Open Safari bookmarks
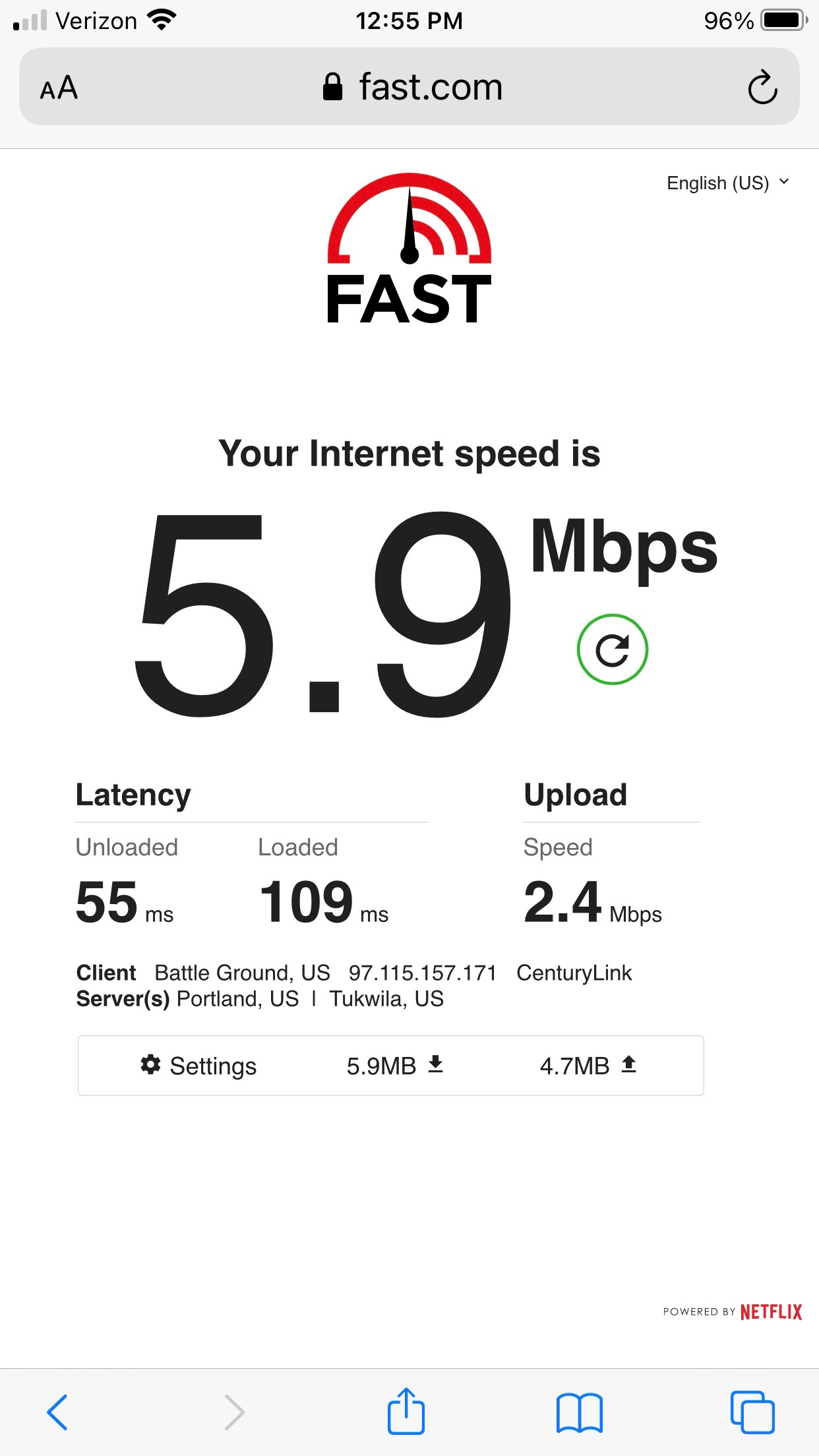 point(579,1412)
